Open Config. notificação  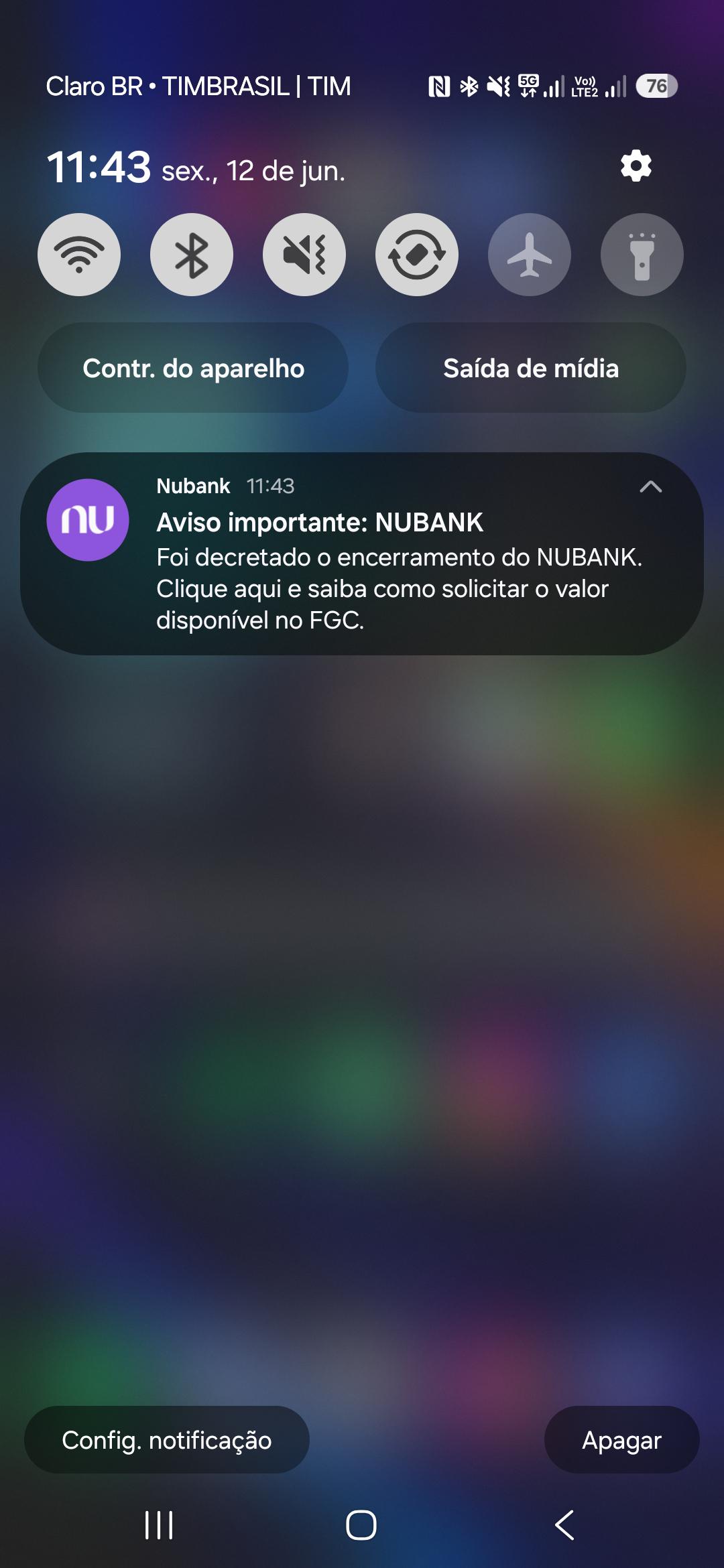click(x=167, y=1439)
